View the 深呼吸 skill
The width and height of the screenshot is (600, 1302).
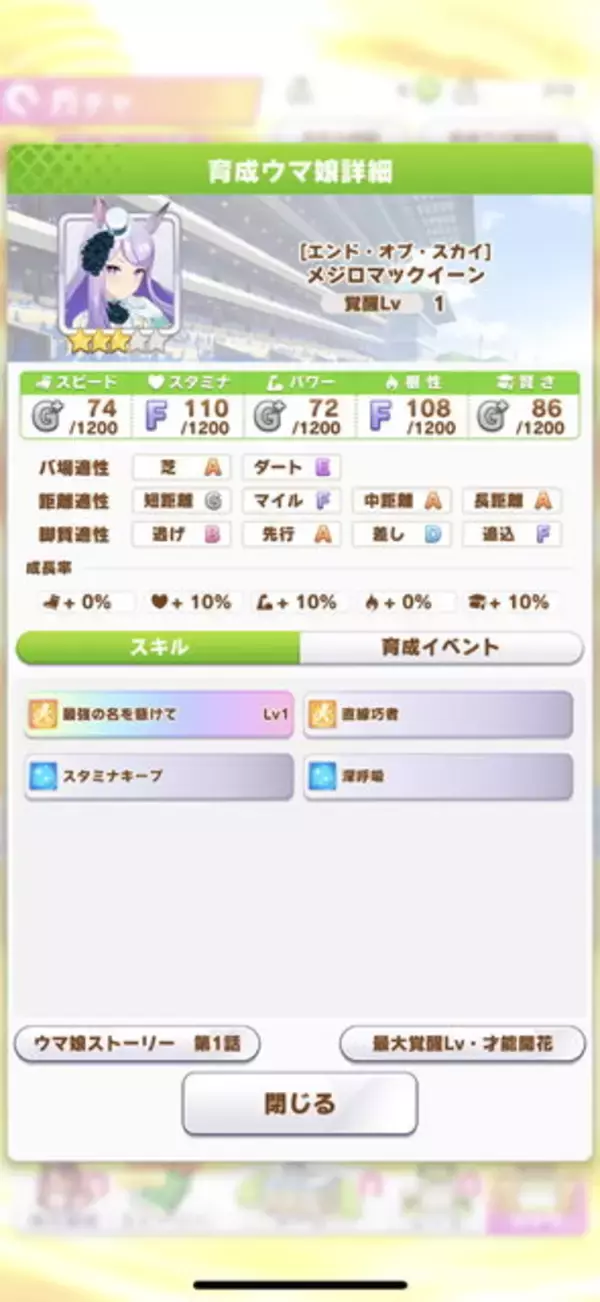point(438,776)
